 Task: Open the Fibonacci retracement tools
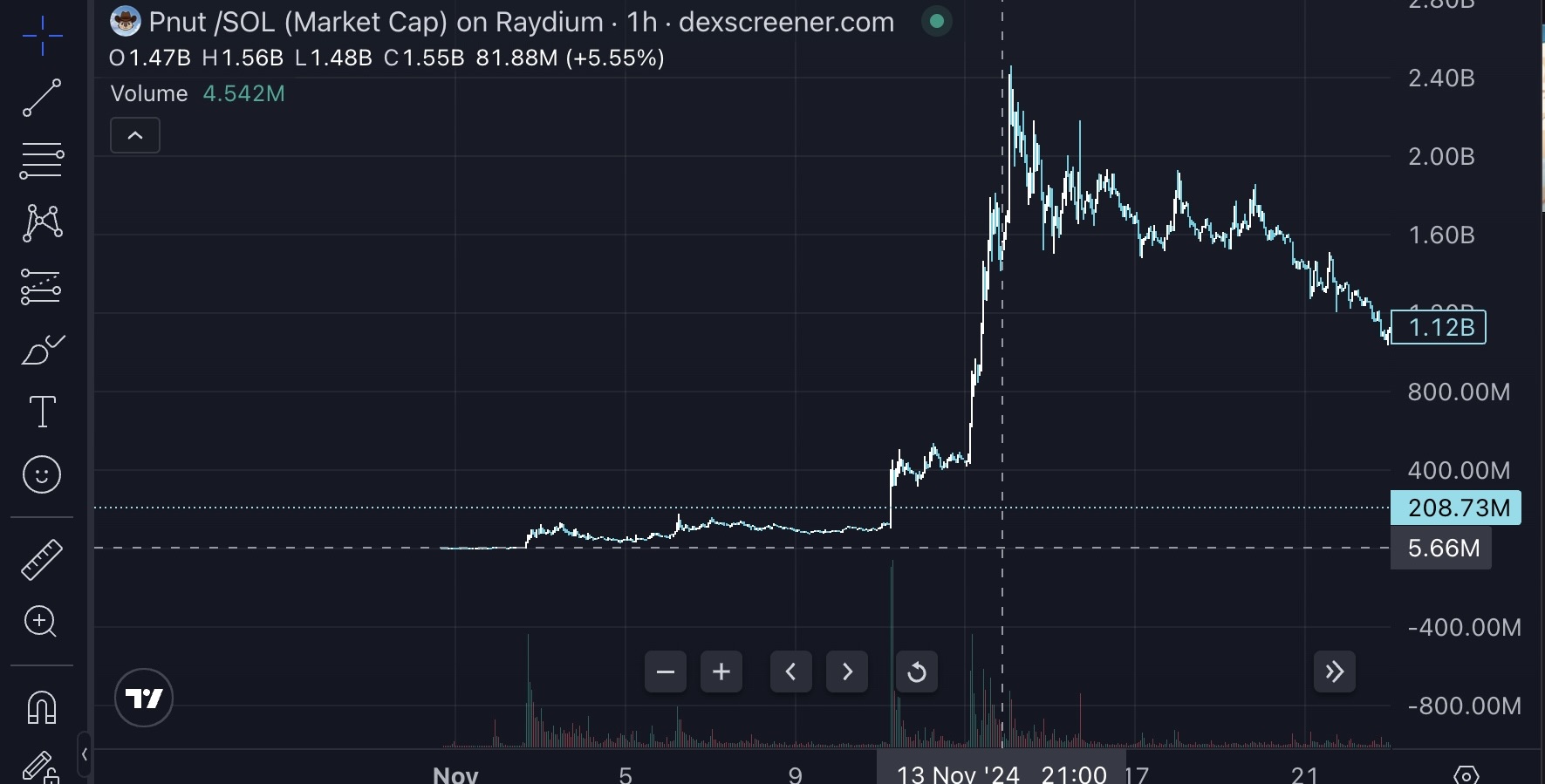[42, 161]
